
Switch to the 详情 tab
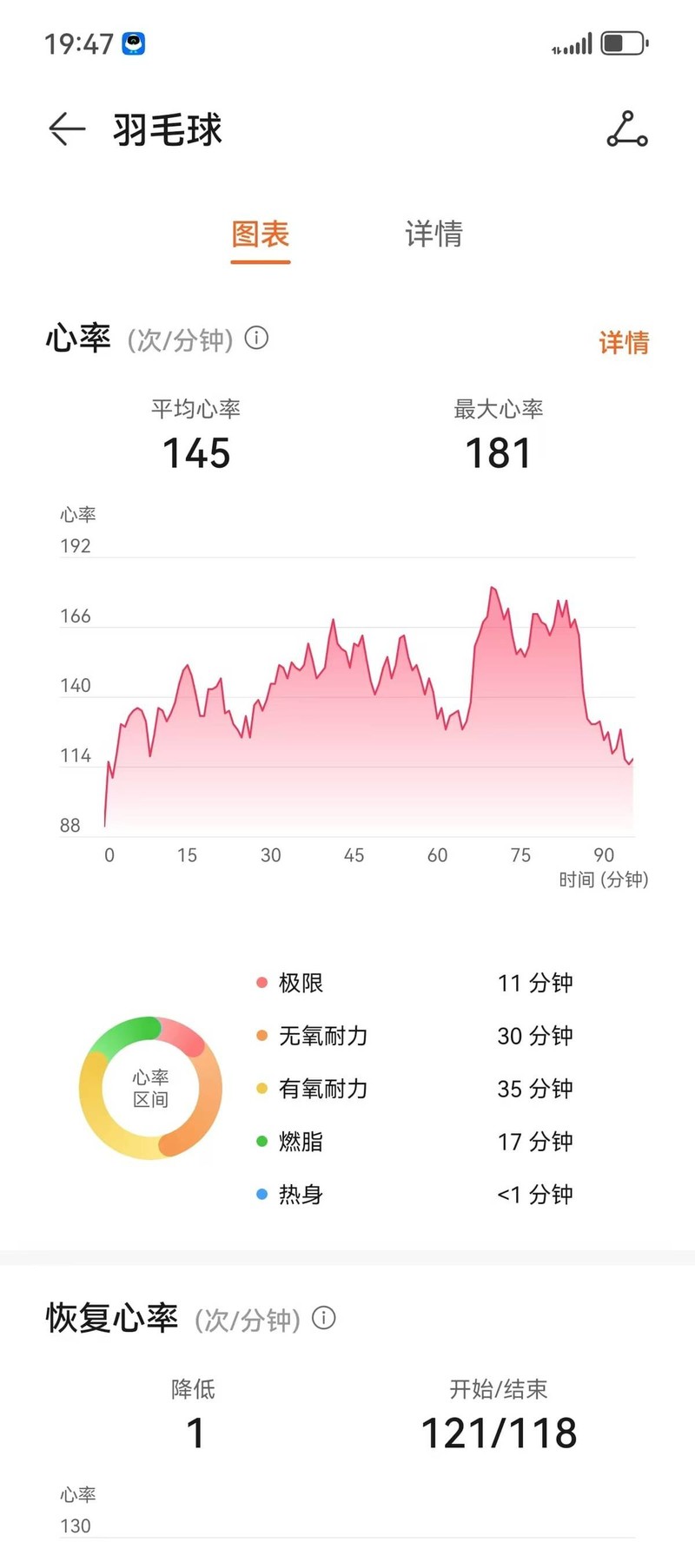(x=434, y=235)
